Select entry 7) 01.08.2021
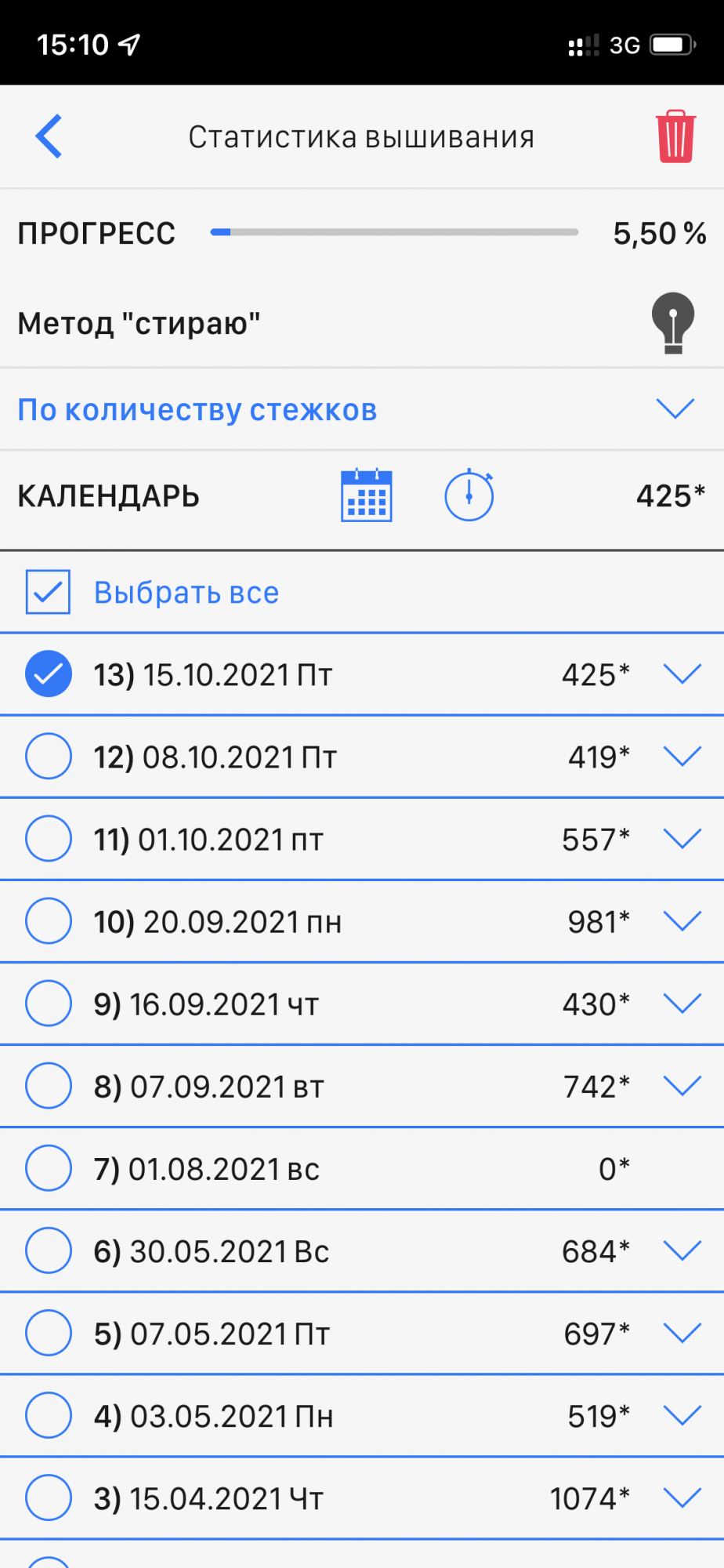Viewport: 724px width, 1568px height. (49, 1168)
